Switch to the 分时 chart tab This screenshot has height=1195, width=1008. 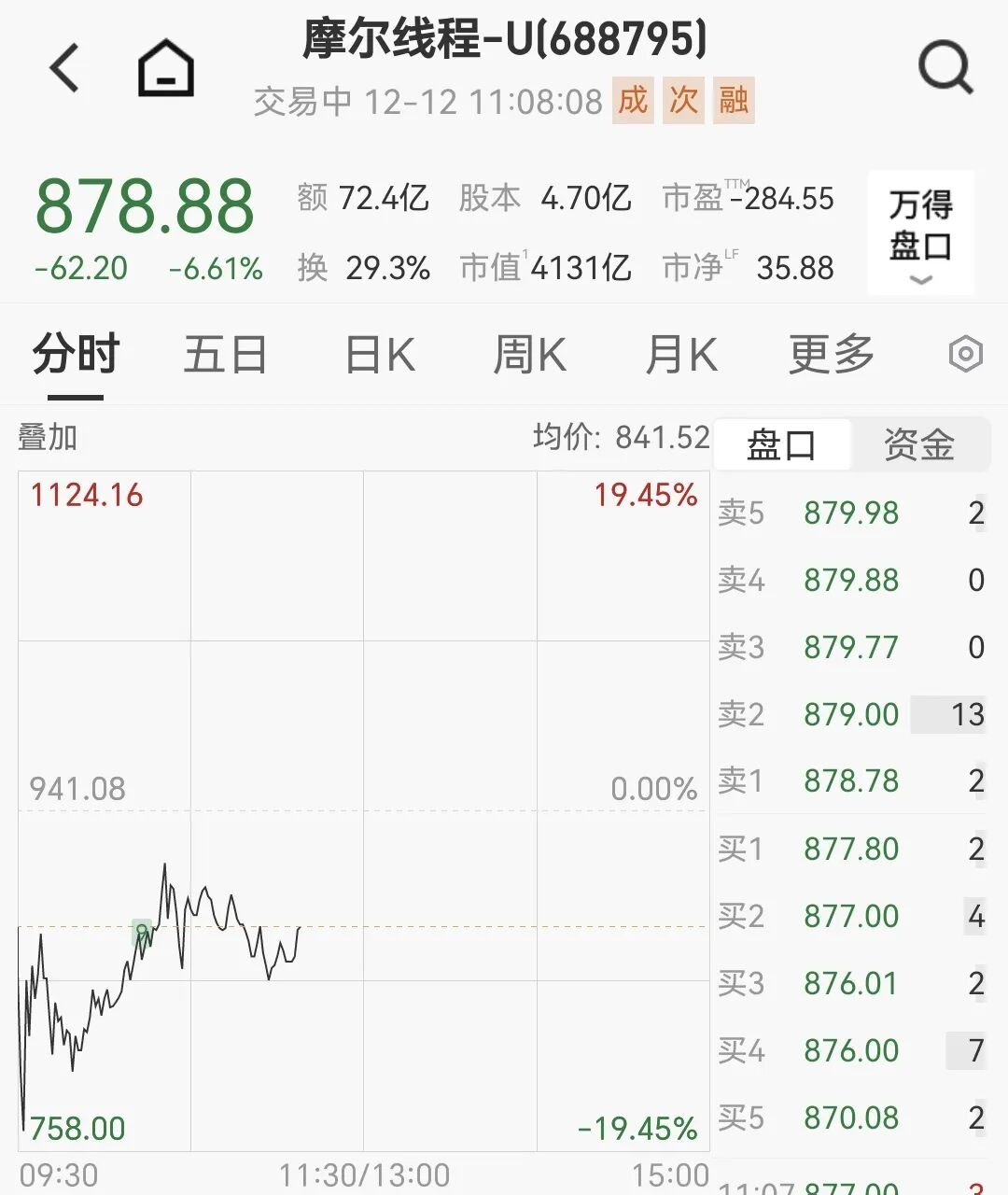[x=77, y=356]
